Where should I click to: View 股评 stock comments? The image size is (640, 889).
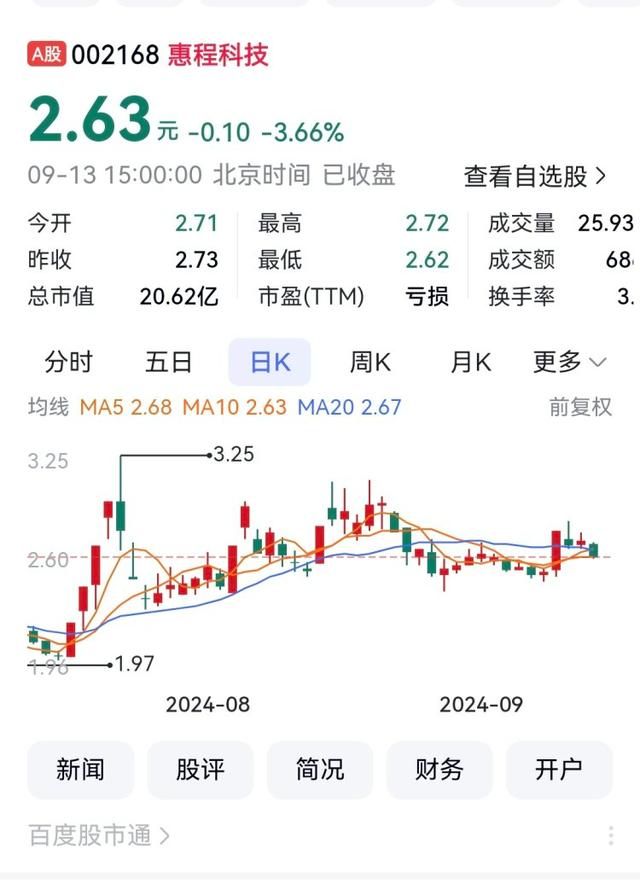pyautogui.click(x=200, y=769)
